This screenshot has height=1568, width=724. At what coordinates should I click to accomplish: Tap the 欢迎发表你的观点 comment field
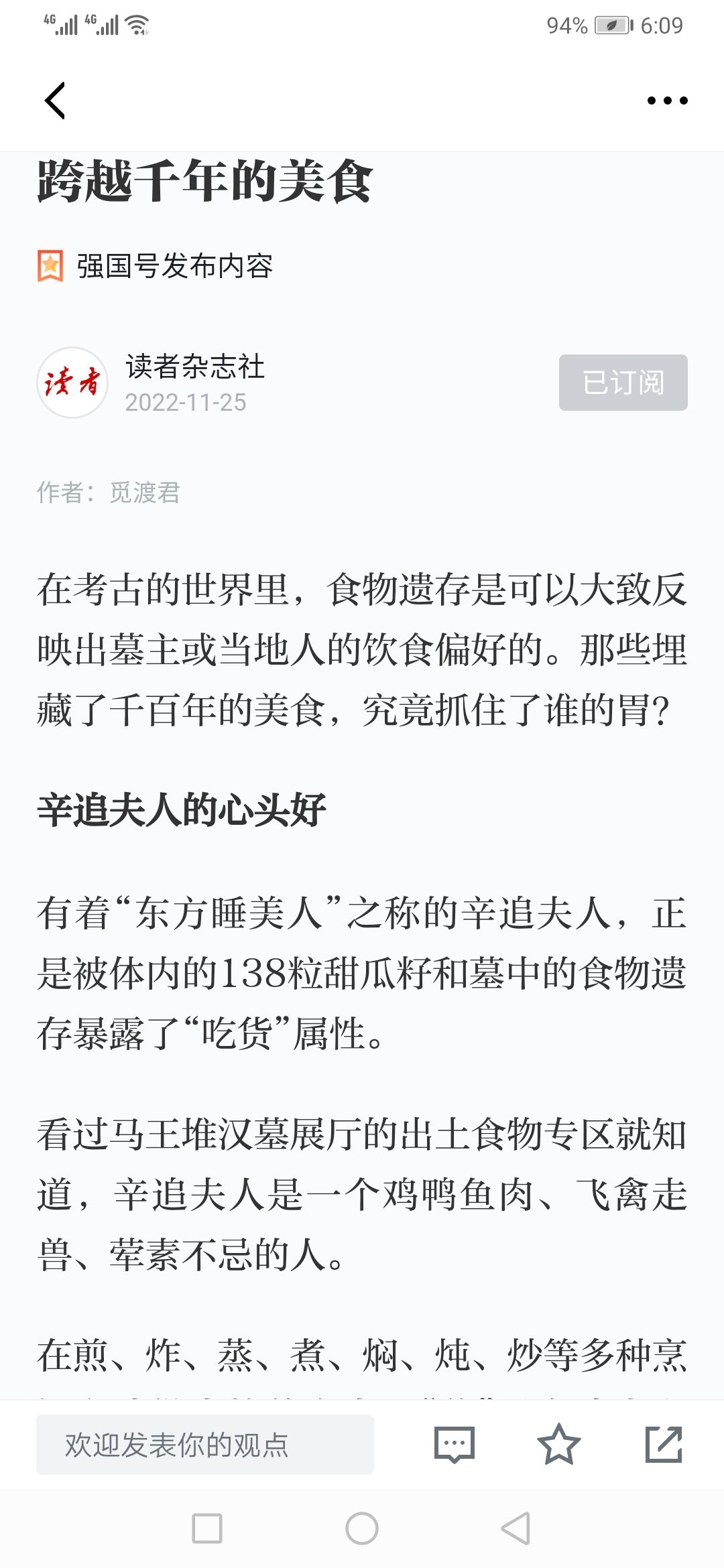[x=205, y=1444]
